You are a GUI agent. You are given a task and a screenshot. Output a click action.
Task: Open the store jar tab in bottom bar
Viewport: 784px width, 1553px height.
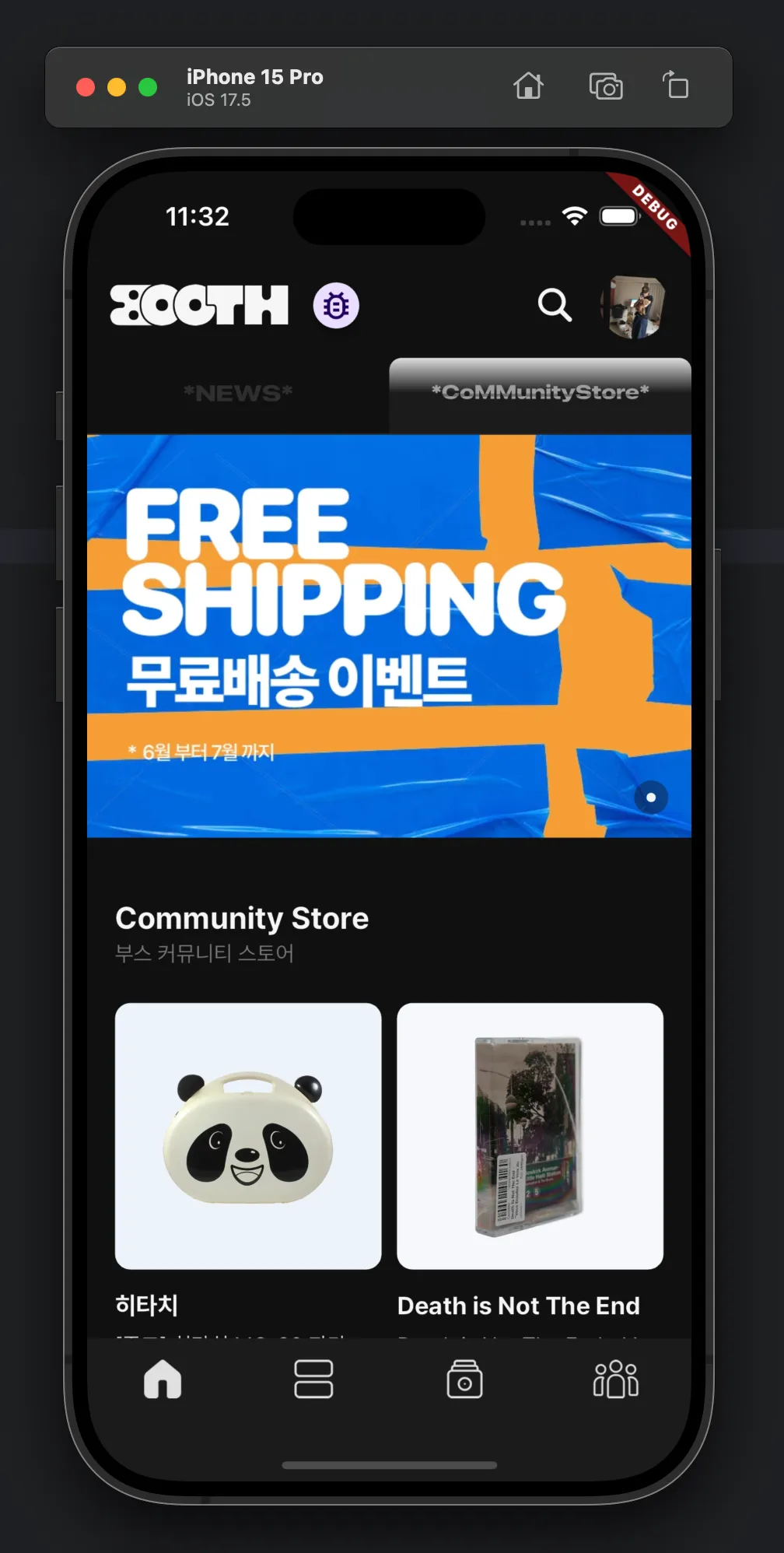pyautogui.click(x=464, y=1379)
